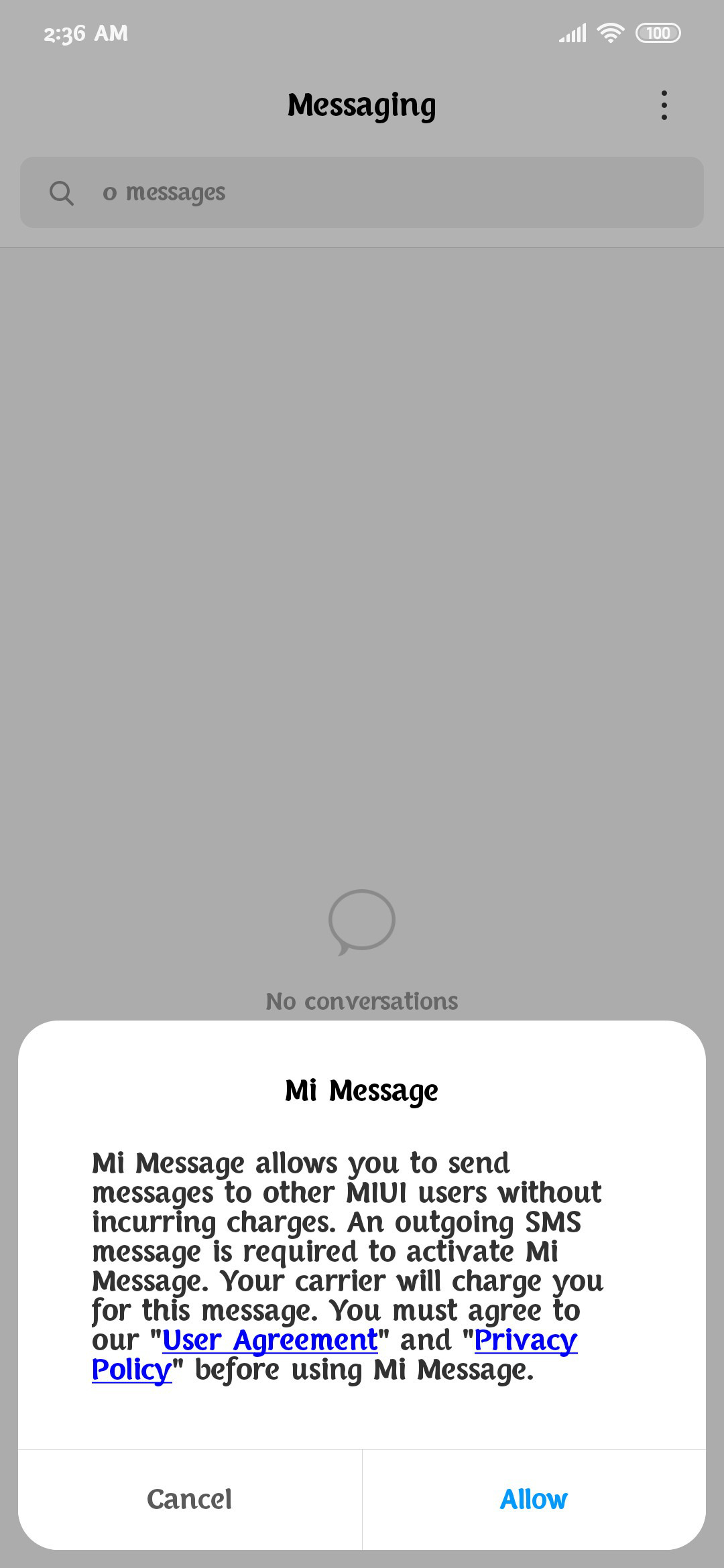724x1568 pixels.
Task: Cancel the Mi Message dialog
Action: click(x=190, y=1499)
